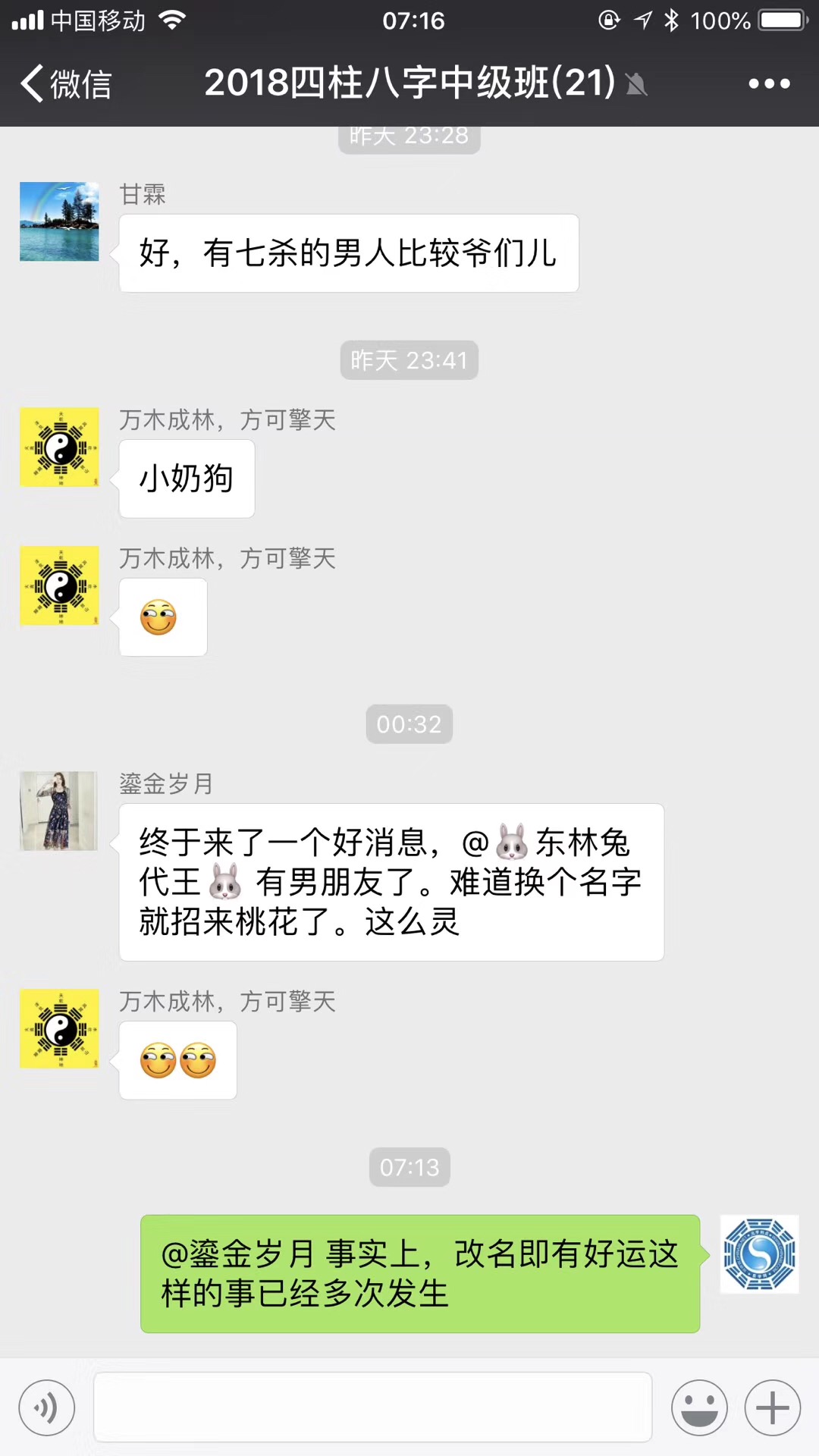
Task: Focus the message text field
Action: 372,1407
